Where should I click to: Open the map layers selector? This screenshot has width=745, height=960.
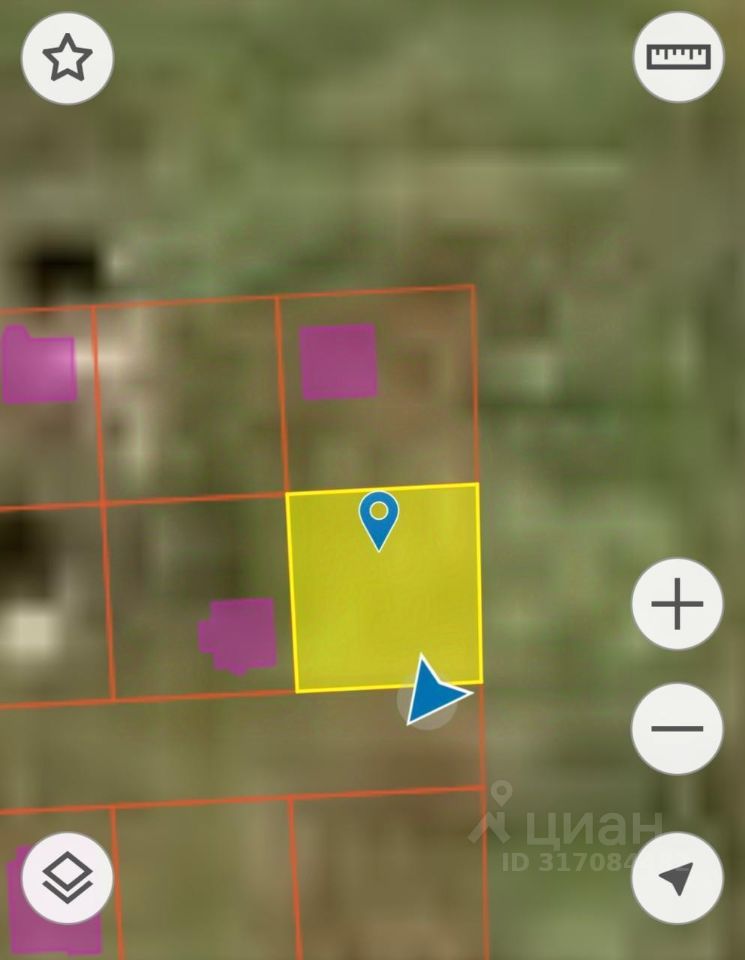pos(67,878)
